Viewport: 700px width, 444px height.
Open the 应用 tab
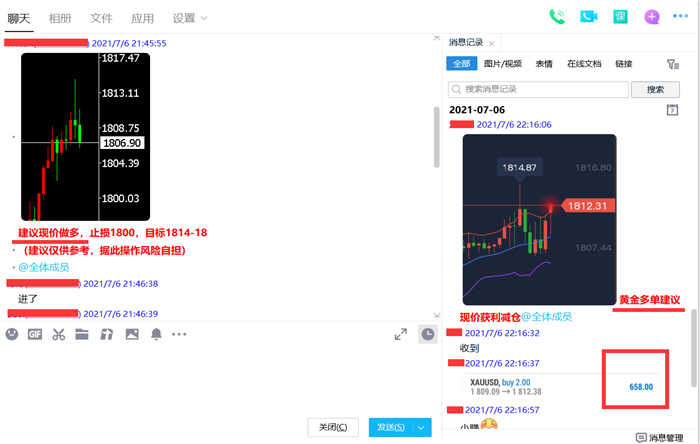tap(143, 18)
